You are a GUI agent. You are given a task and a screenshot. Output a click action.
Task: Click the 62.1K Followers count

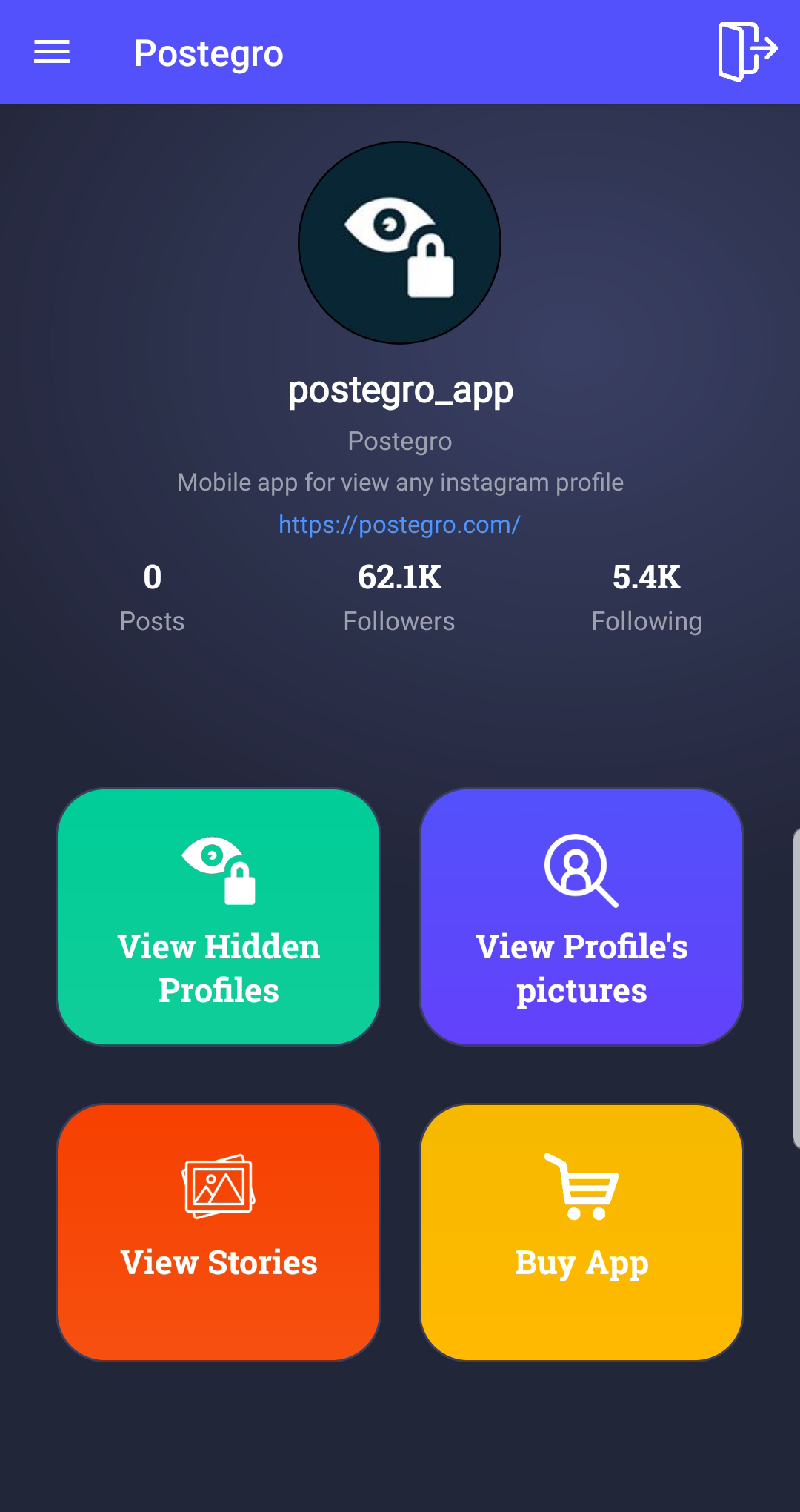(x=399, y=597)
